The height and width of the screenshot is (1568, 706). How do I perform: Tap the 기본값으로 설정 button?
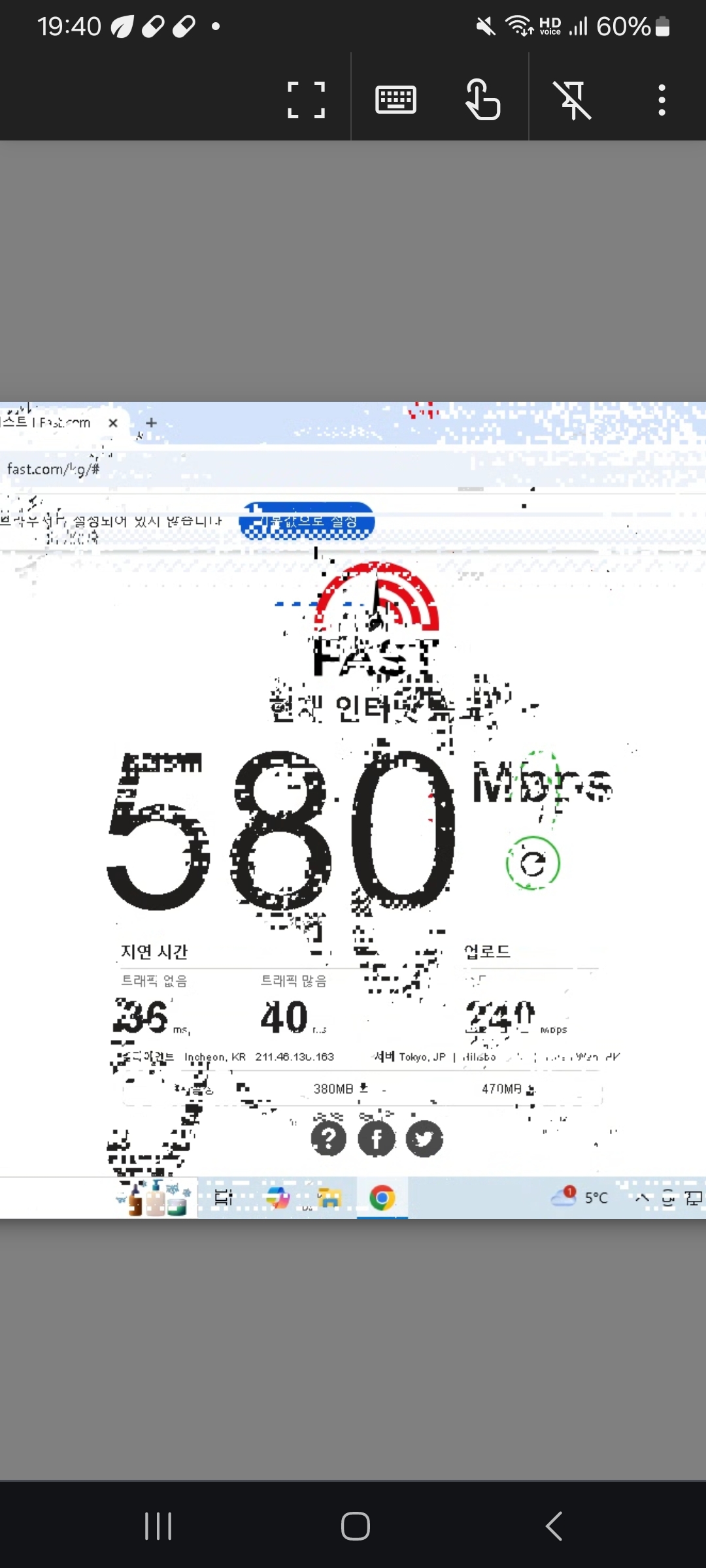tap(307, 521)
